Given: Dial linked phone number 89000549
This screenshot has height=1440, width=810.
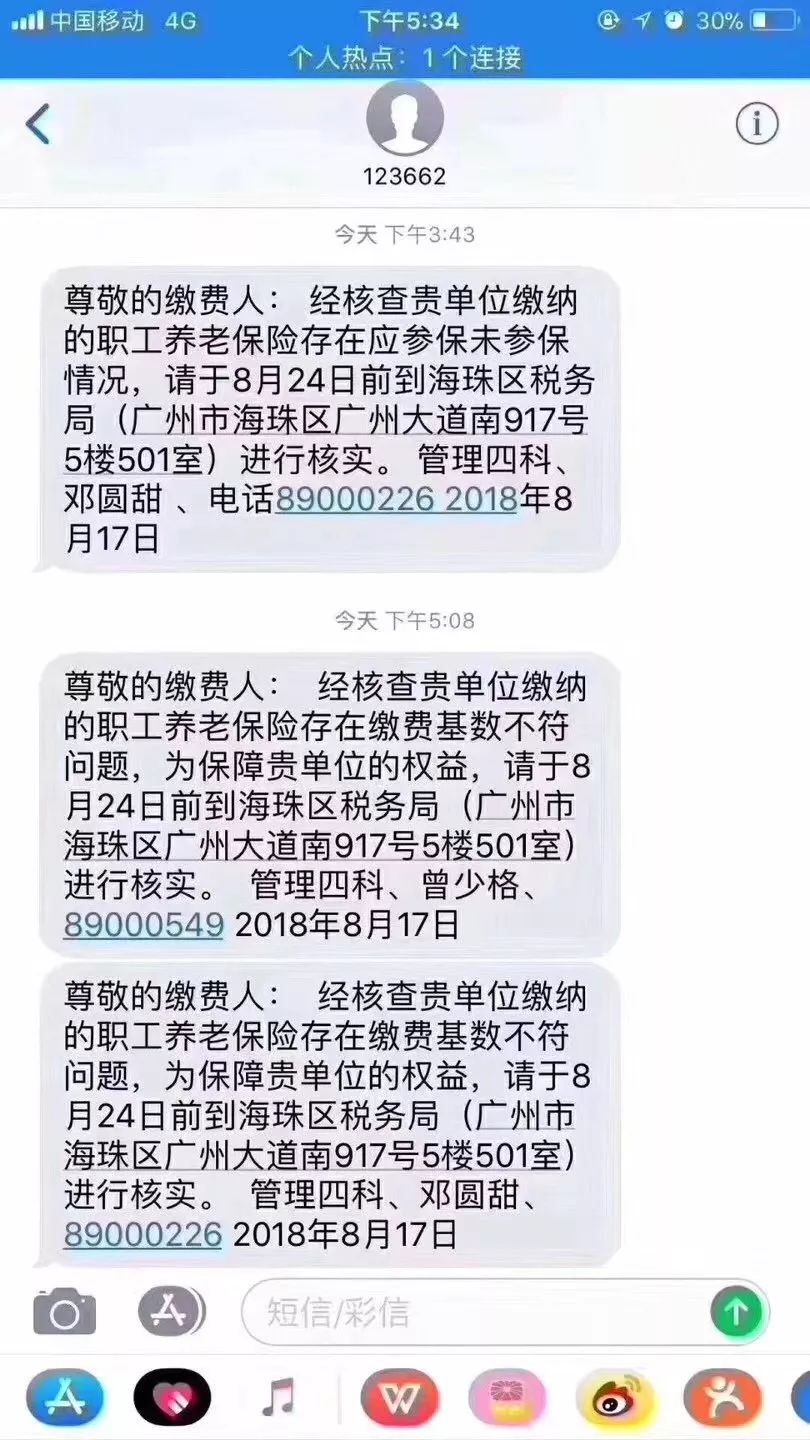Looking at the screenshot, I should (x=144, y=924).
